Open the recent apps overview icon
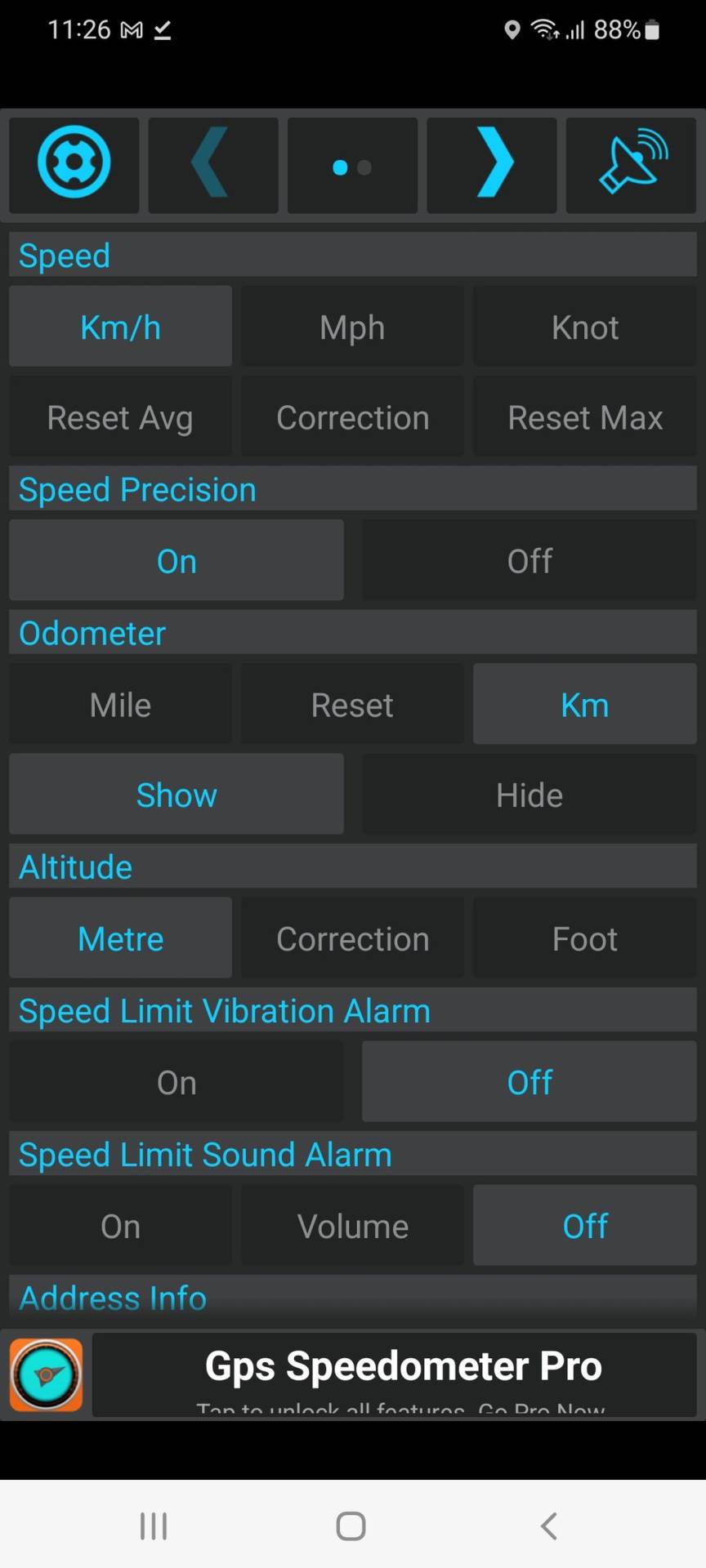Viewport: 706px width, 1568px height. (x=153, y=1524)
